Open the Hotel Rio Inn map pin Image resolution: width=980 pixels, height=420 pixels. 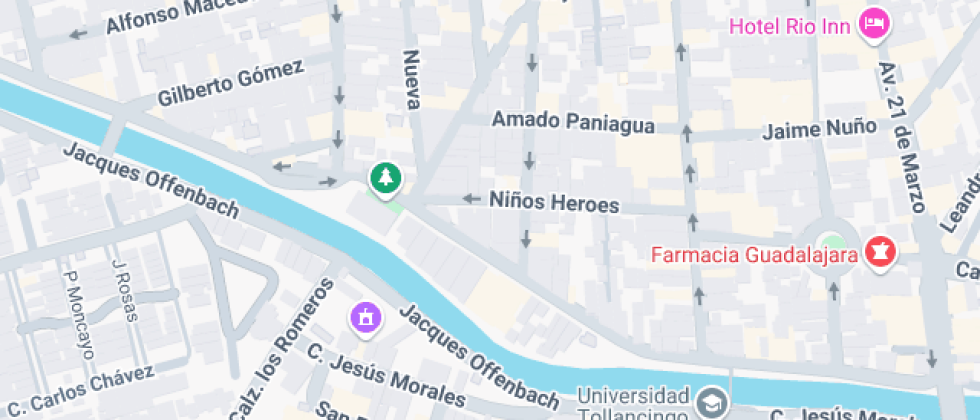[x=874, y=24]
